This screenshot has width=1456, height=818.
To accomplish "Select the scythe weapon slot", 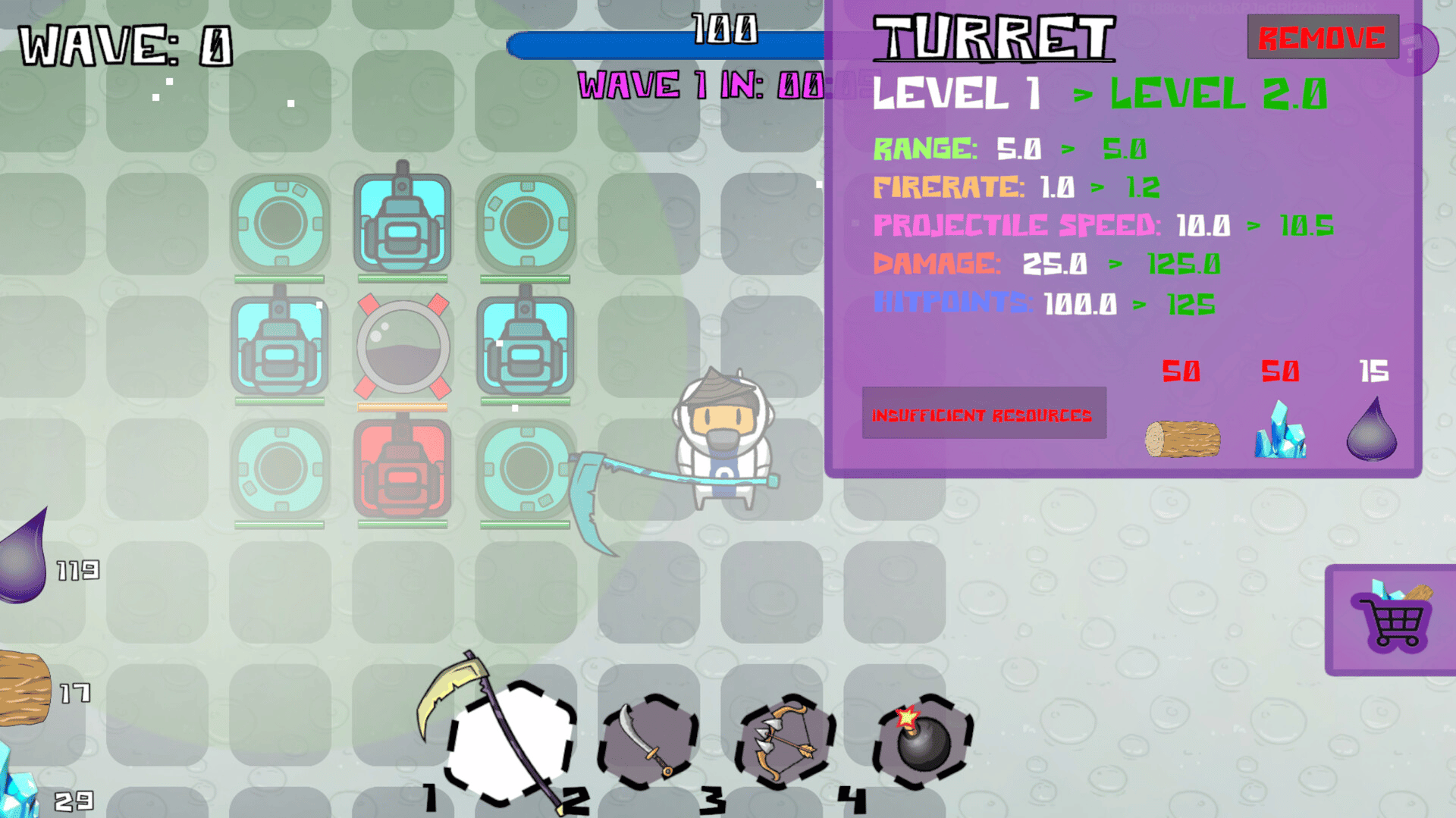I will pos(510,741).
